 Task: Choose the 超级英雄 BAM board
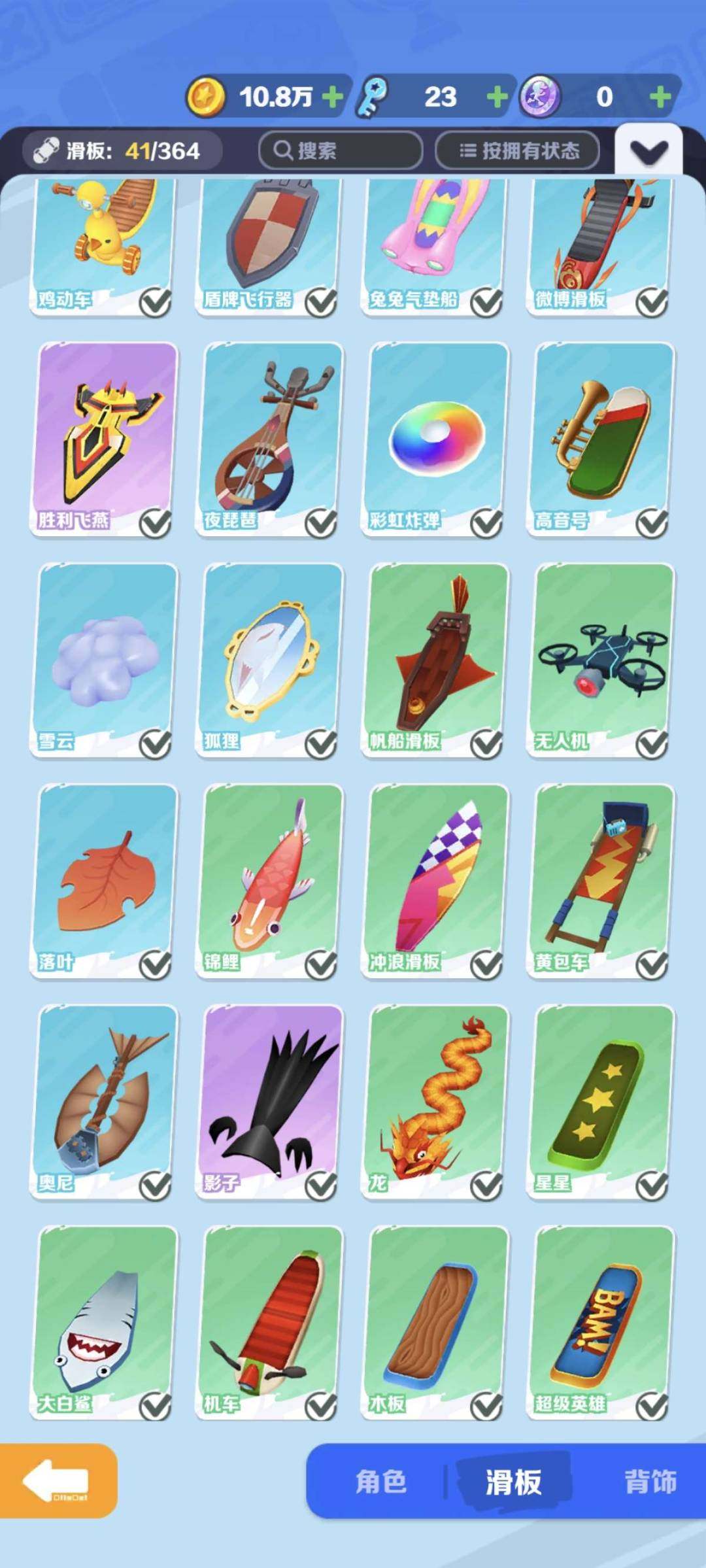pos(601,1322)
